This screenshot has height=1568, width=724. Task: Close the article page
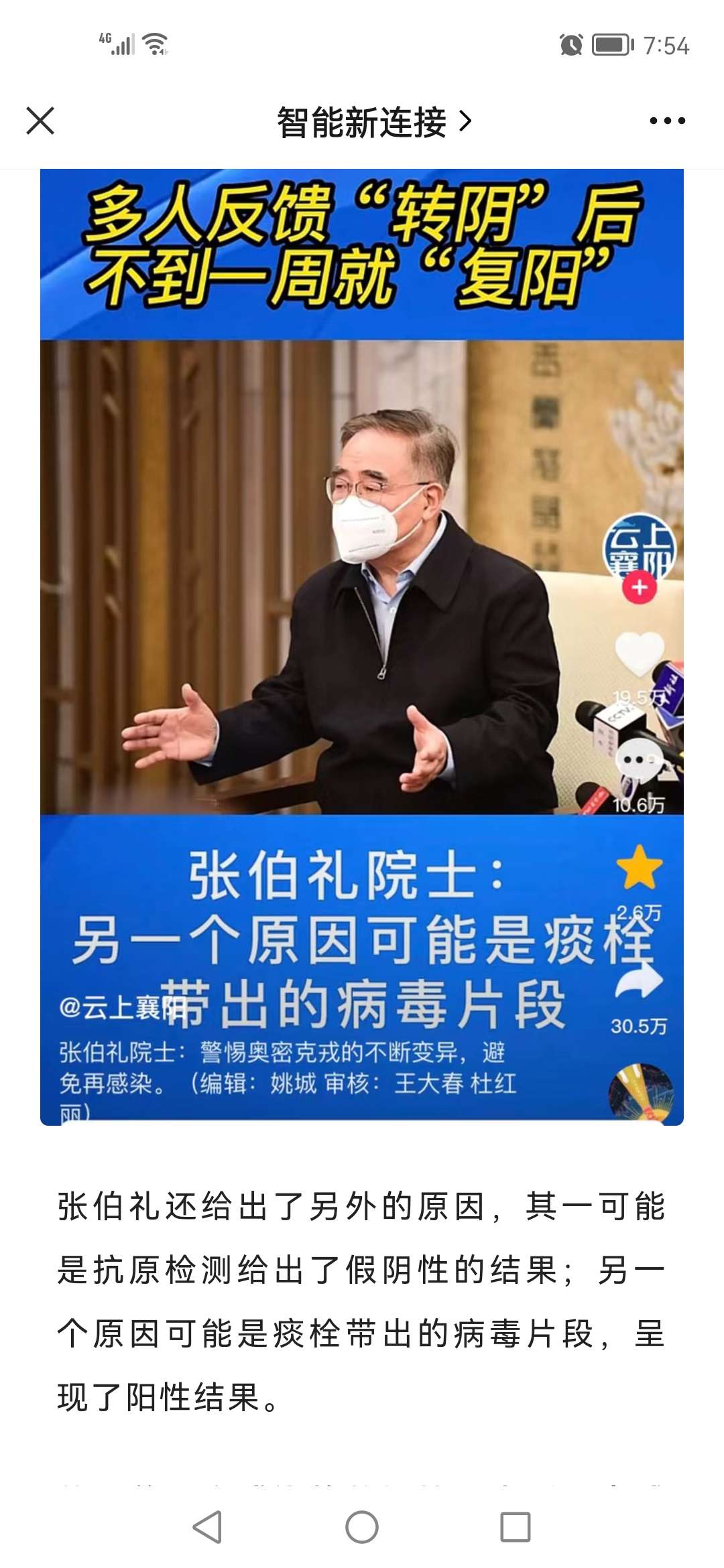(x=40, y=121)
